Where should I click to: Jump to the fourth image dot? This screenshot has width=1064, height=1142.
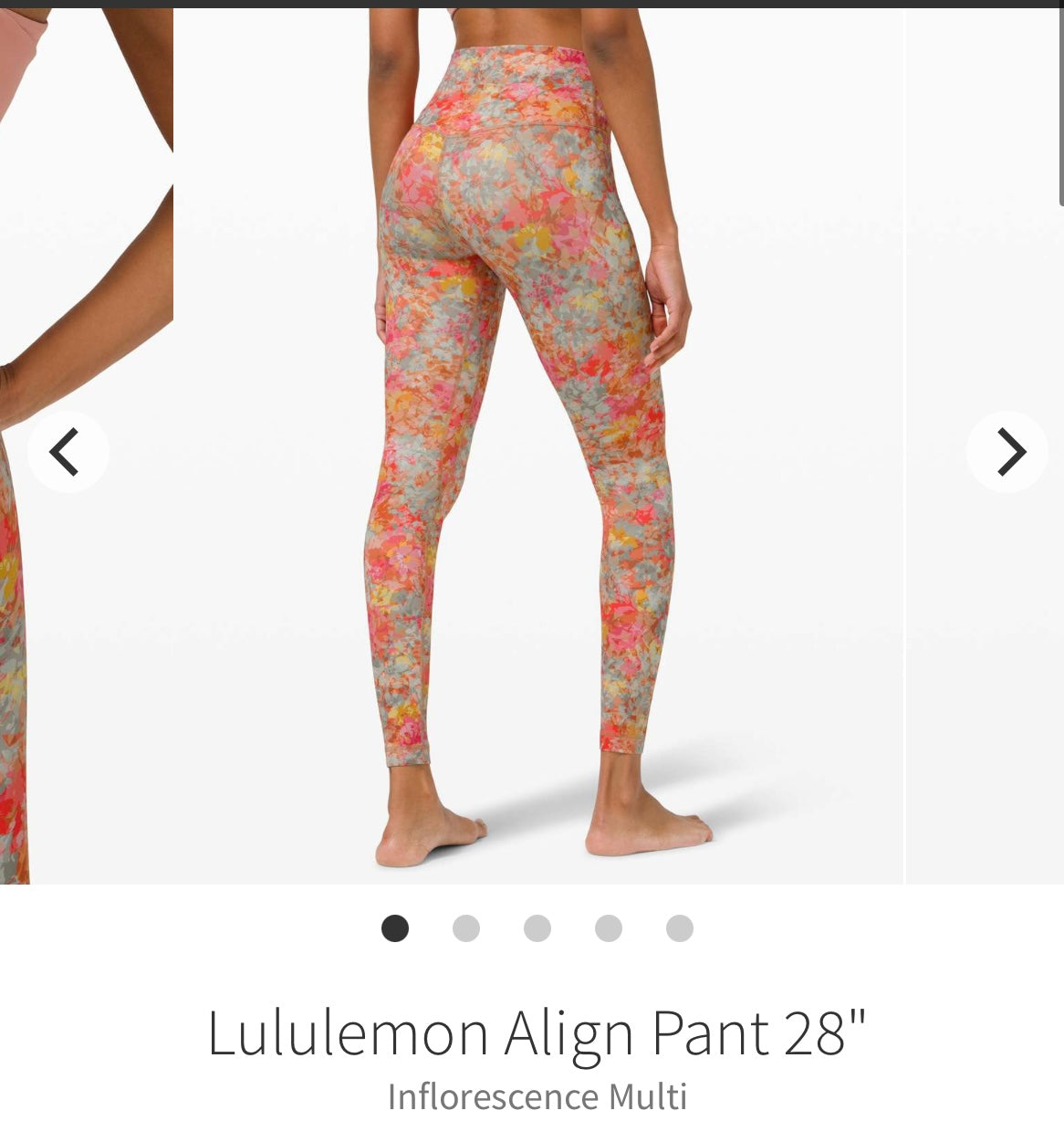coord(609,928)
